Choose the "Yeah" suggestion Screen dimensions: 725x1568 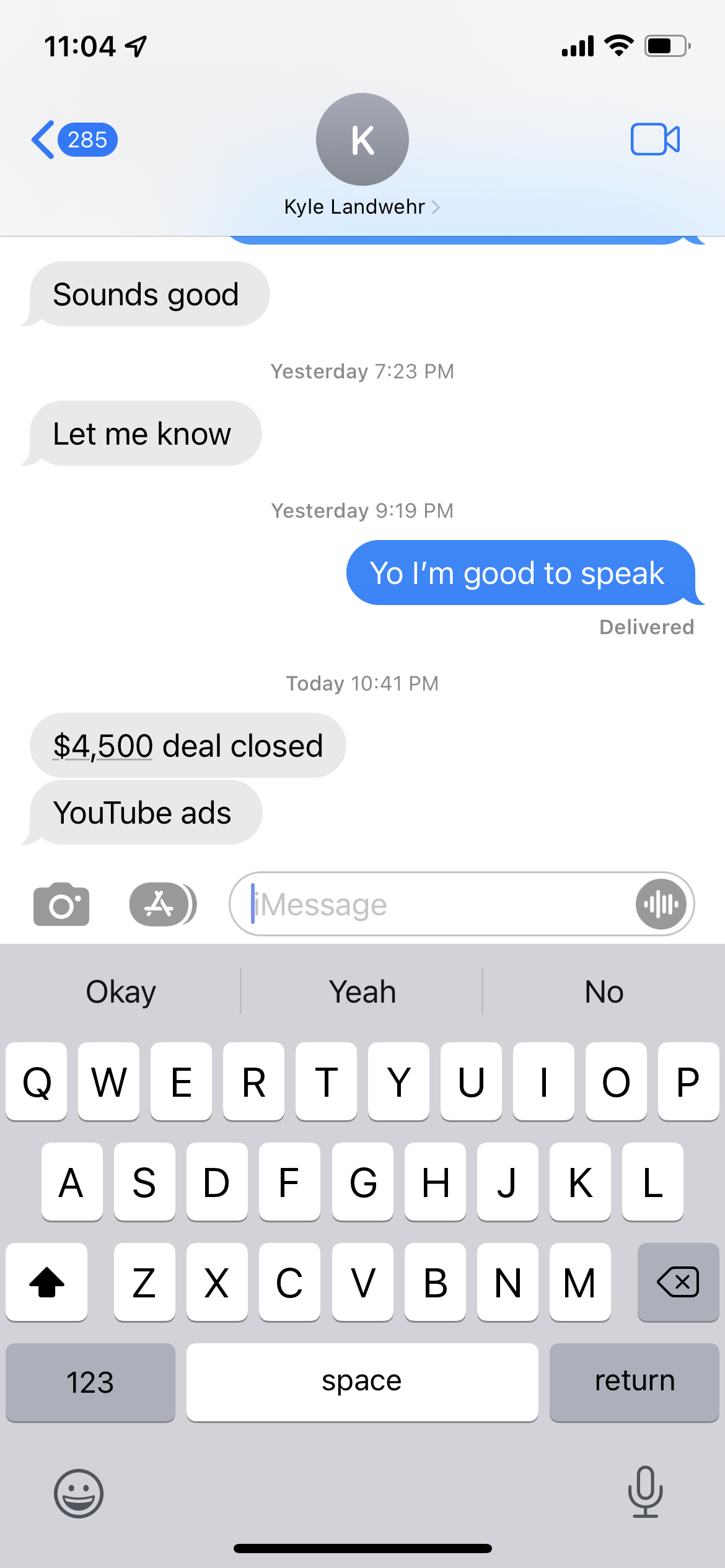[x=362, y=991]
